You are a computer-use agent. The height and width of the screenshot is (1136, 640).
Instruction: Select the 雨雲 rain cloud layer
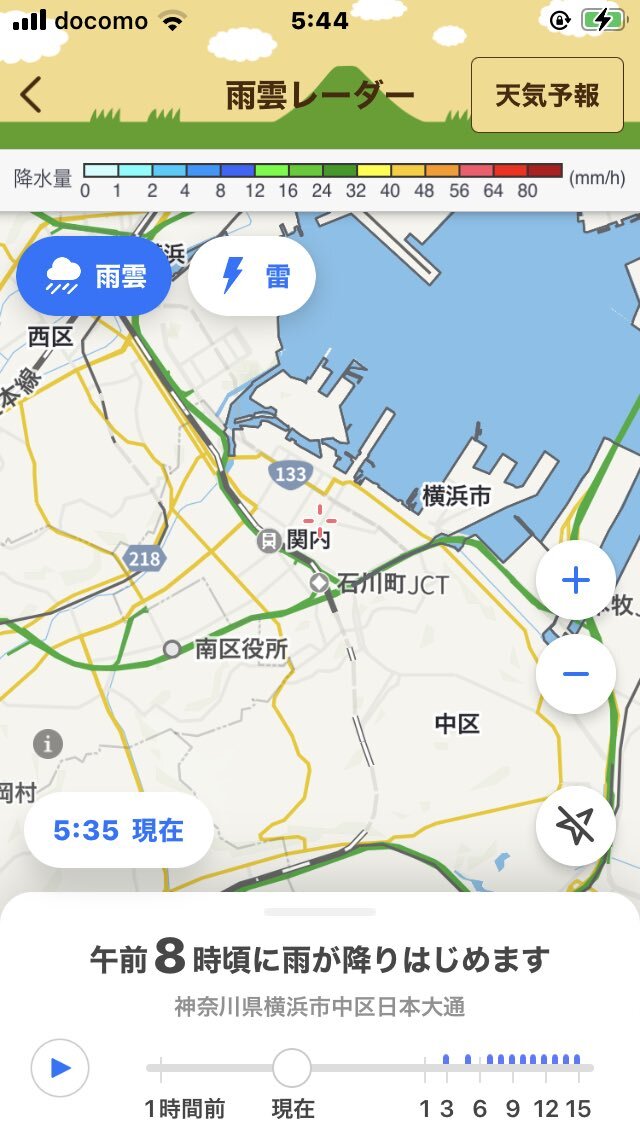tap(93, 276)
